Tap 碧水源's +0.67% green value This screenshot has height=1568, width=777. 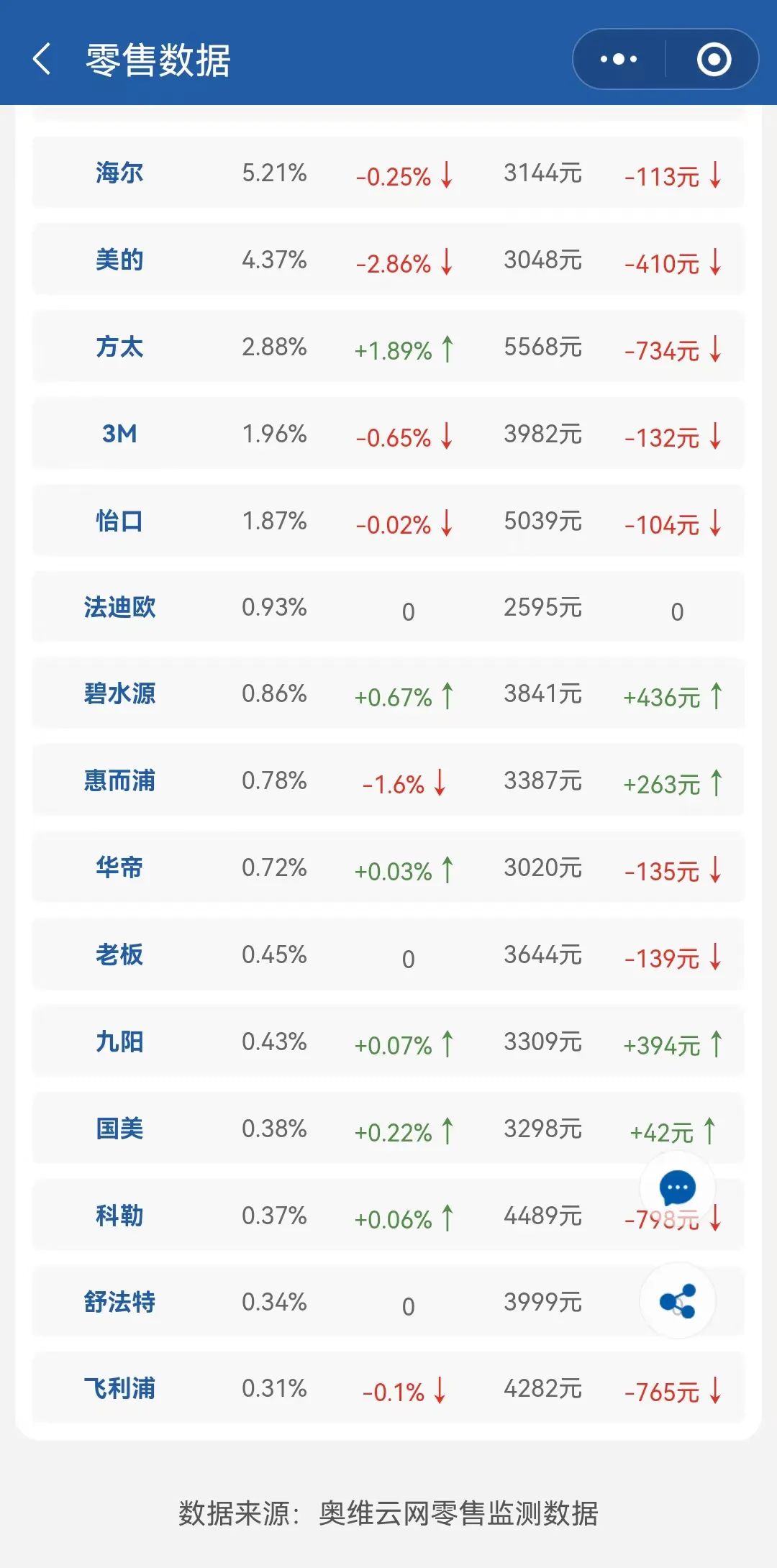[x=392, y=696]
